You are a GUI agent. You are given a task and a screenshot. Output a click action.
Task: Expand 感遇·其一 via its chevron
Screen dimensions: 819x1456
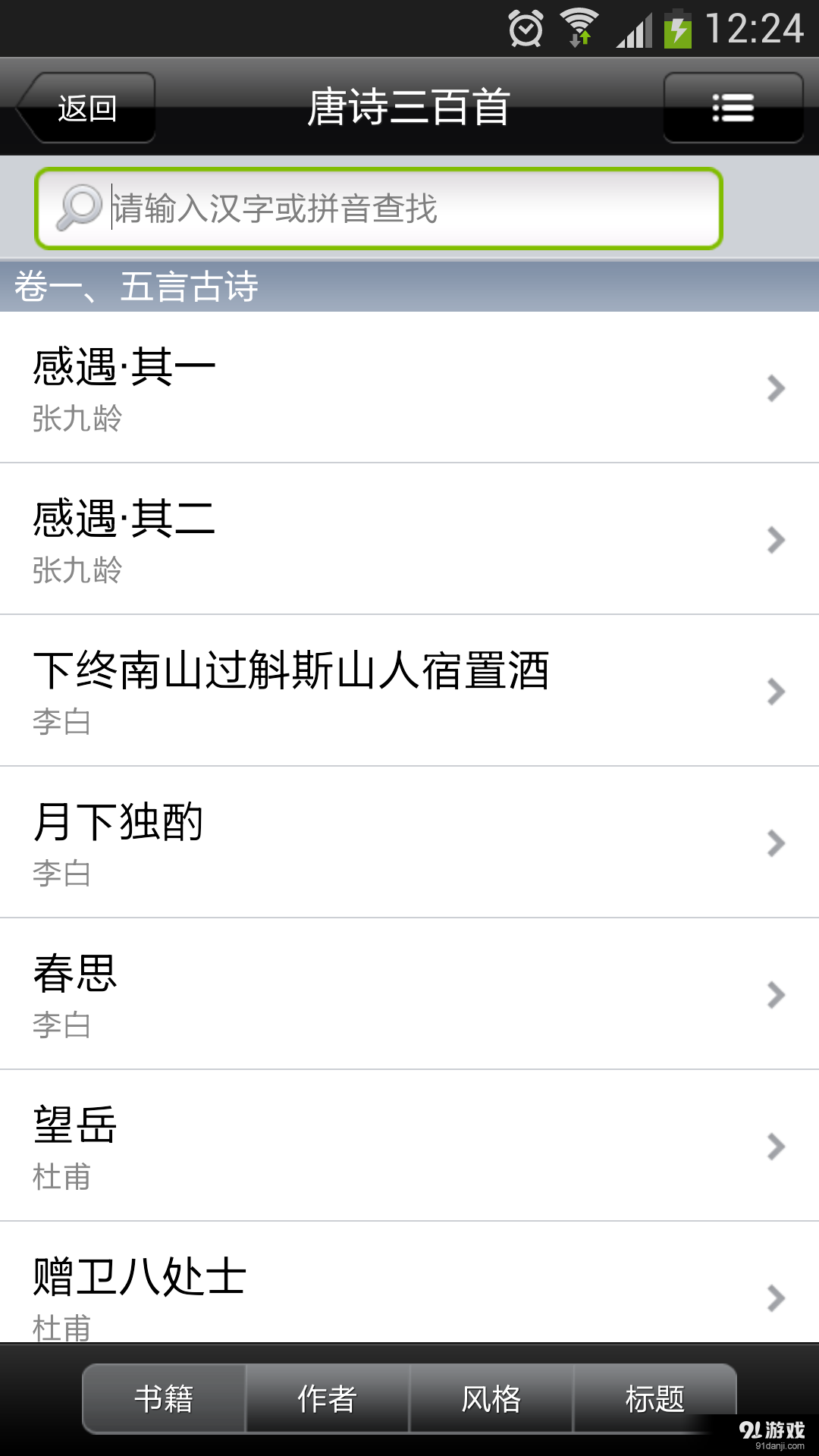click(775, 388)
